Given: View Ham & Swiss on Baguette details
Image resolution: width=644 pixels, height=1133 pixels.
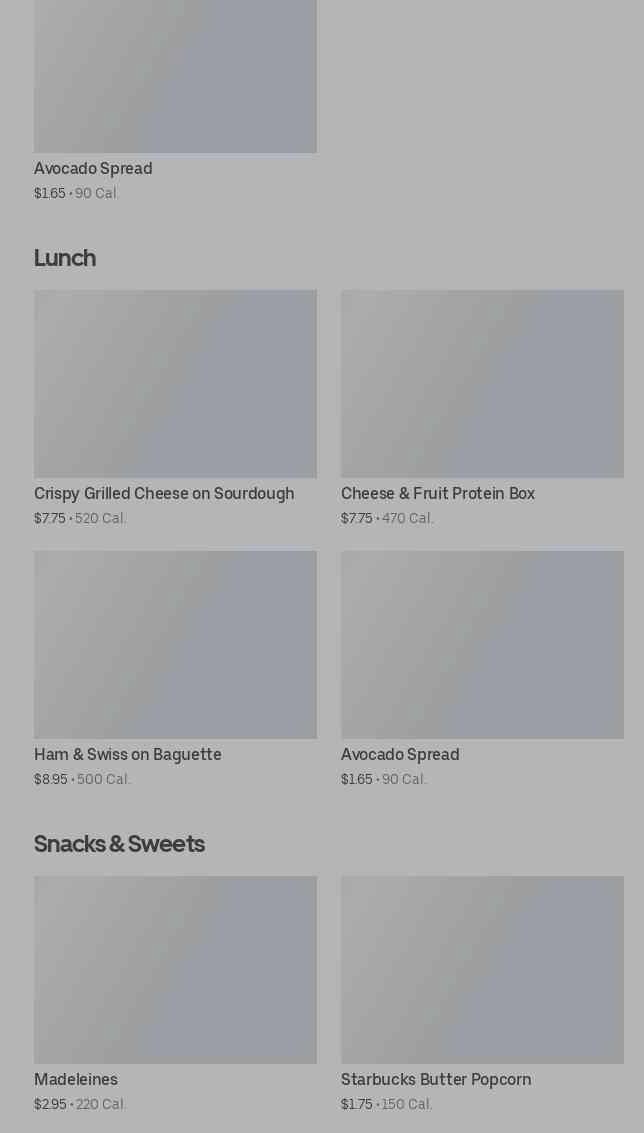Looking at the screenshot, I should coord(175,646).
